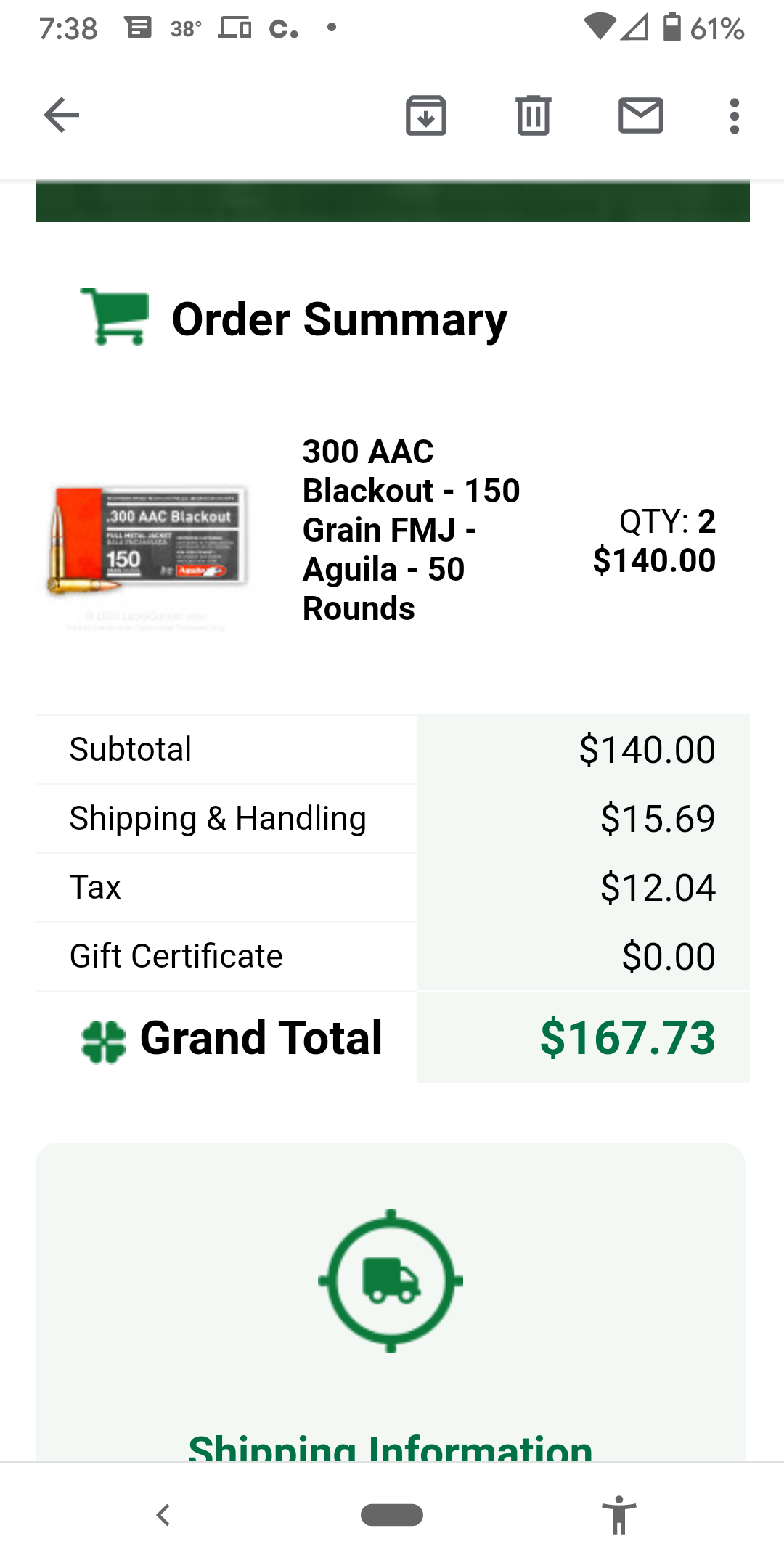Tap the home pill
Screen dimensions: 784x1568
point(392,1515)
